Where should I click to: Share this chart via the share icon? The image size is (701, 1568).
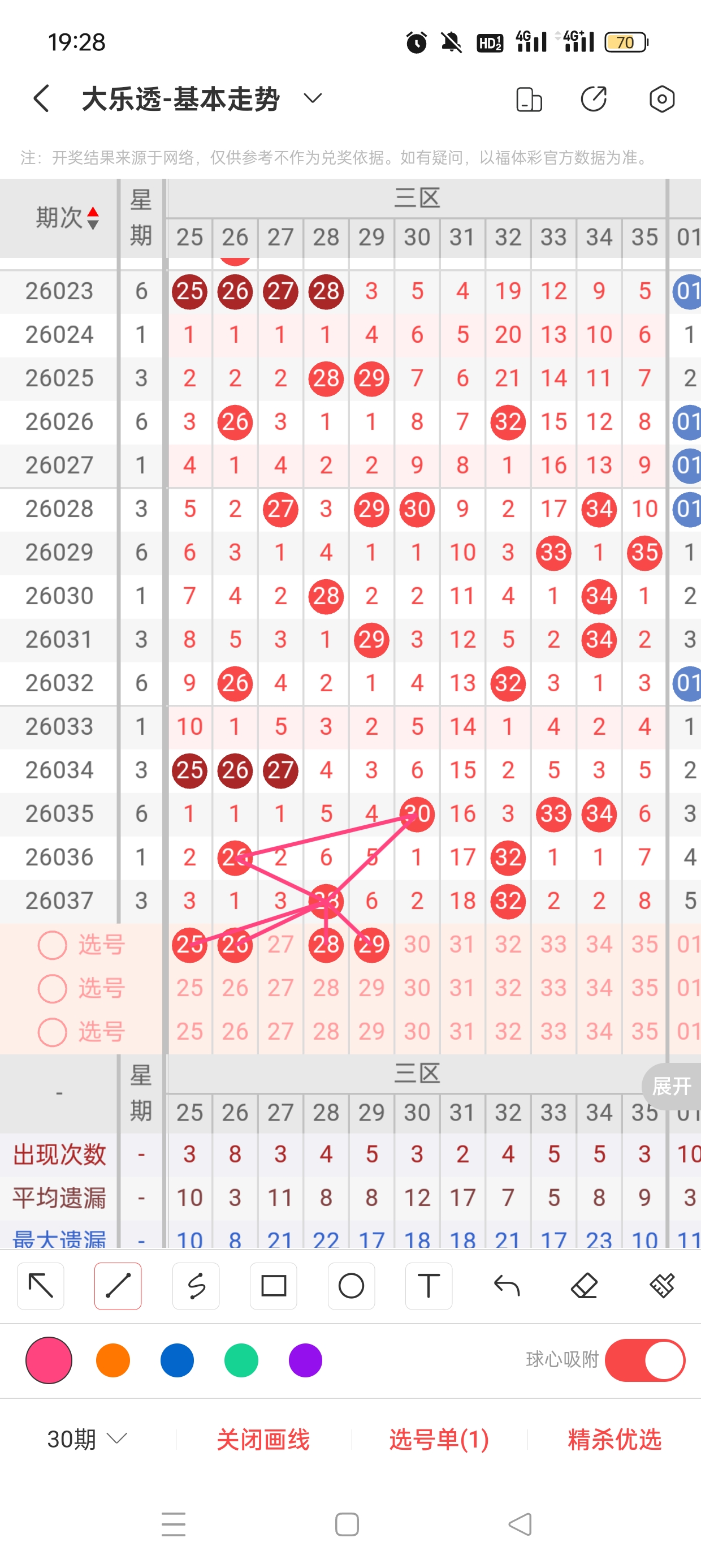coord(593,98)
